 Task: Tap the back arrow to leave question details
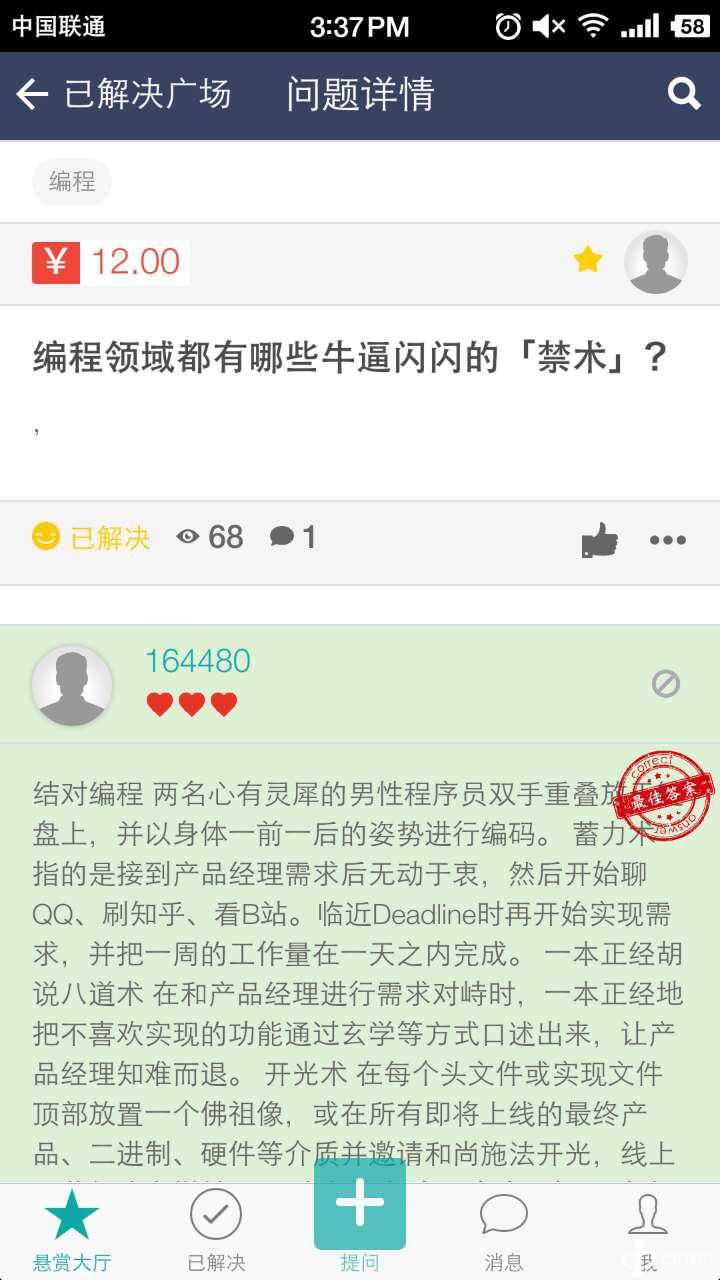(33, 93)
